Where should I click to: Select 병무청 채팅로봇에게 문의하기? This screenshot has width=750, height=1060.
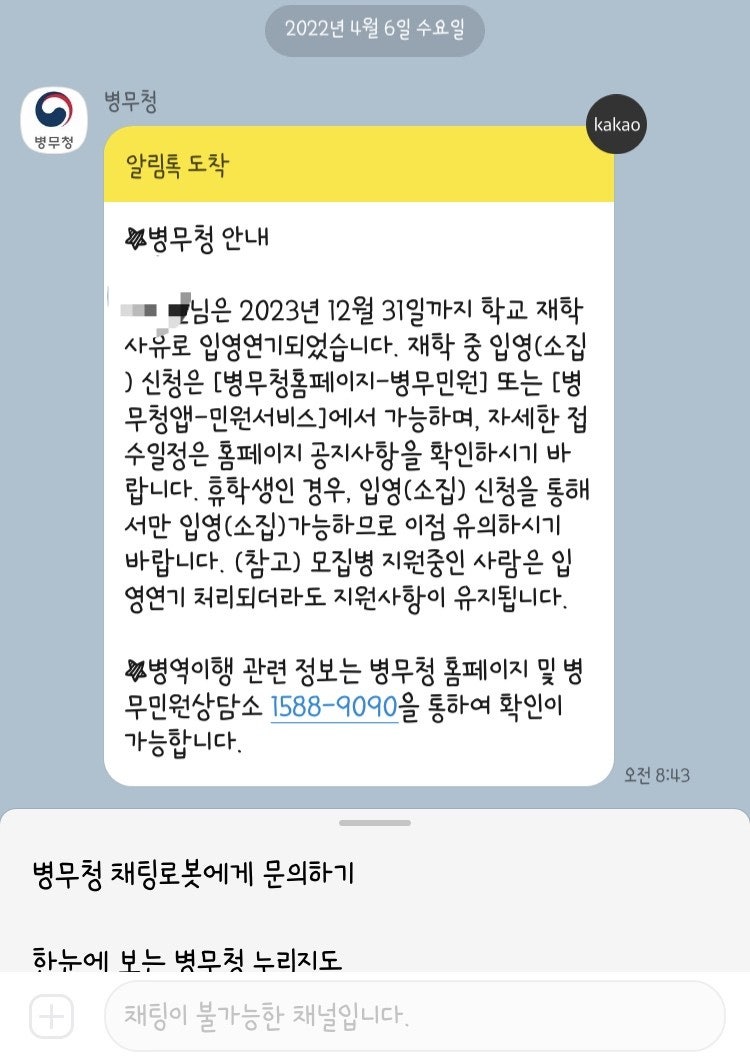(x=194, y=873)
